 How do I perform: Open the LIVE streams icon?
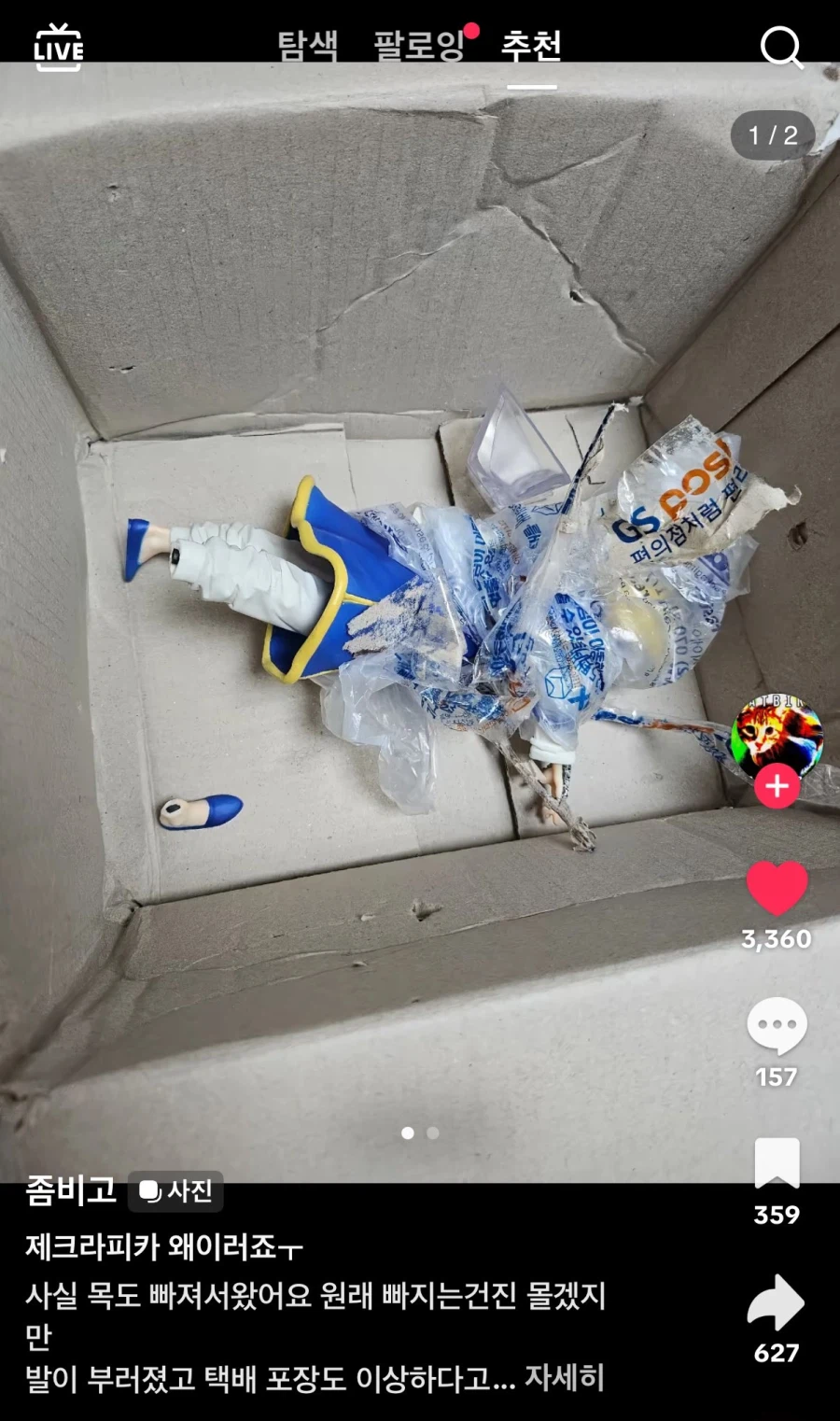[x=58, y=46]
